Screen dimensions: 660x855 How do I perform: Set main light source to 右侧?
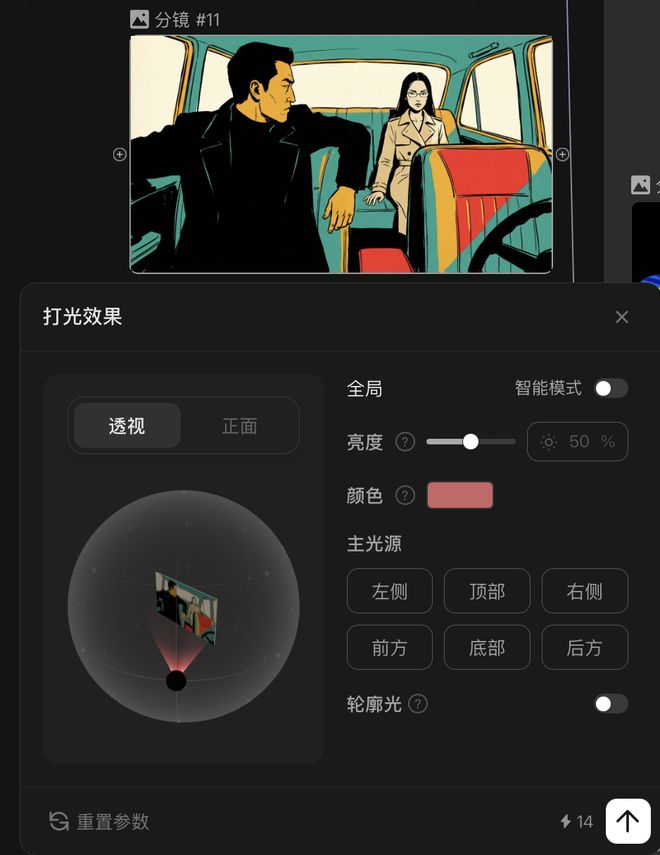tap(584, 591)
